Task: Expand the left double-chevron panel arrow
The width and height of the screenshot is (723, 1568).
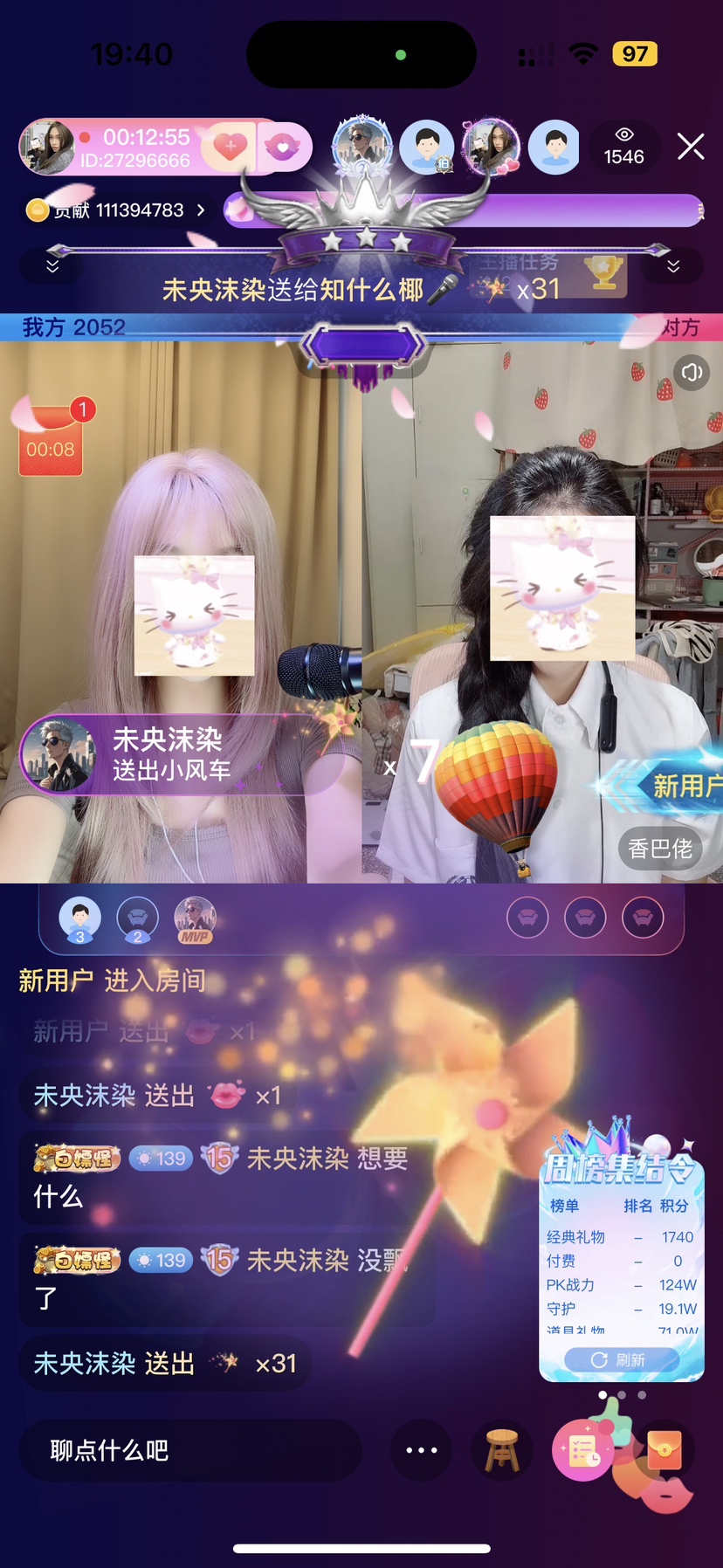Action: 52,266
